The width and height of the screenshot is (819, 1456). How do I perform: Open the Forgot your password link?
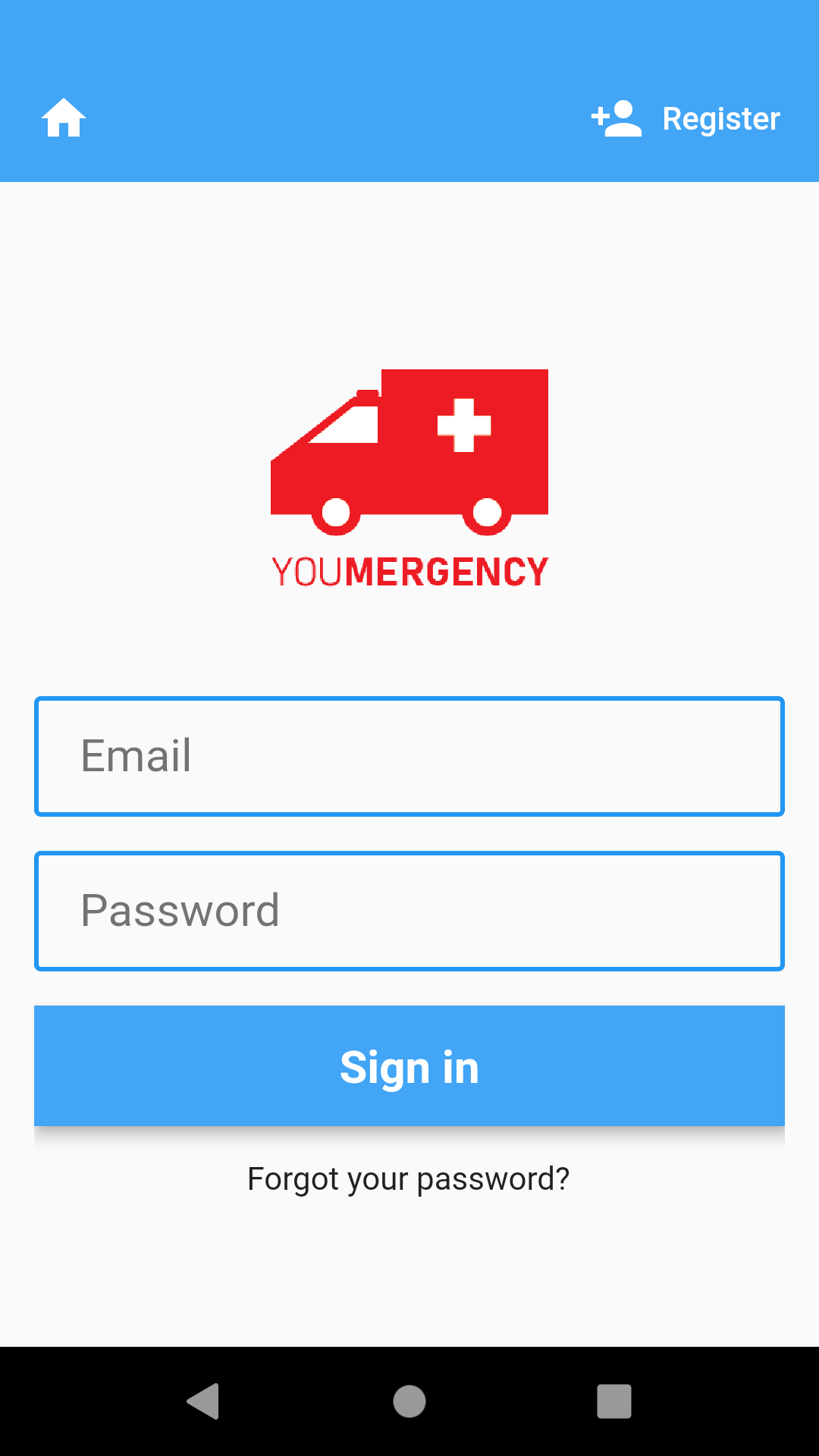coord(409,1179)
